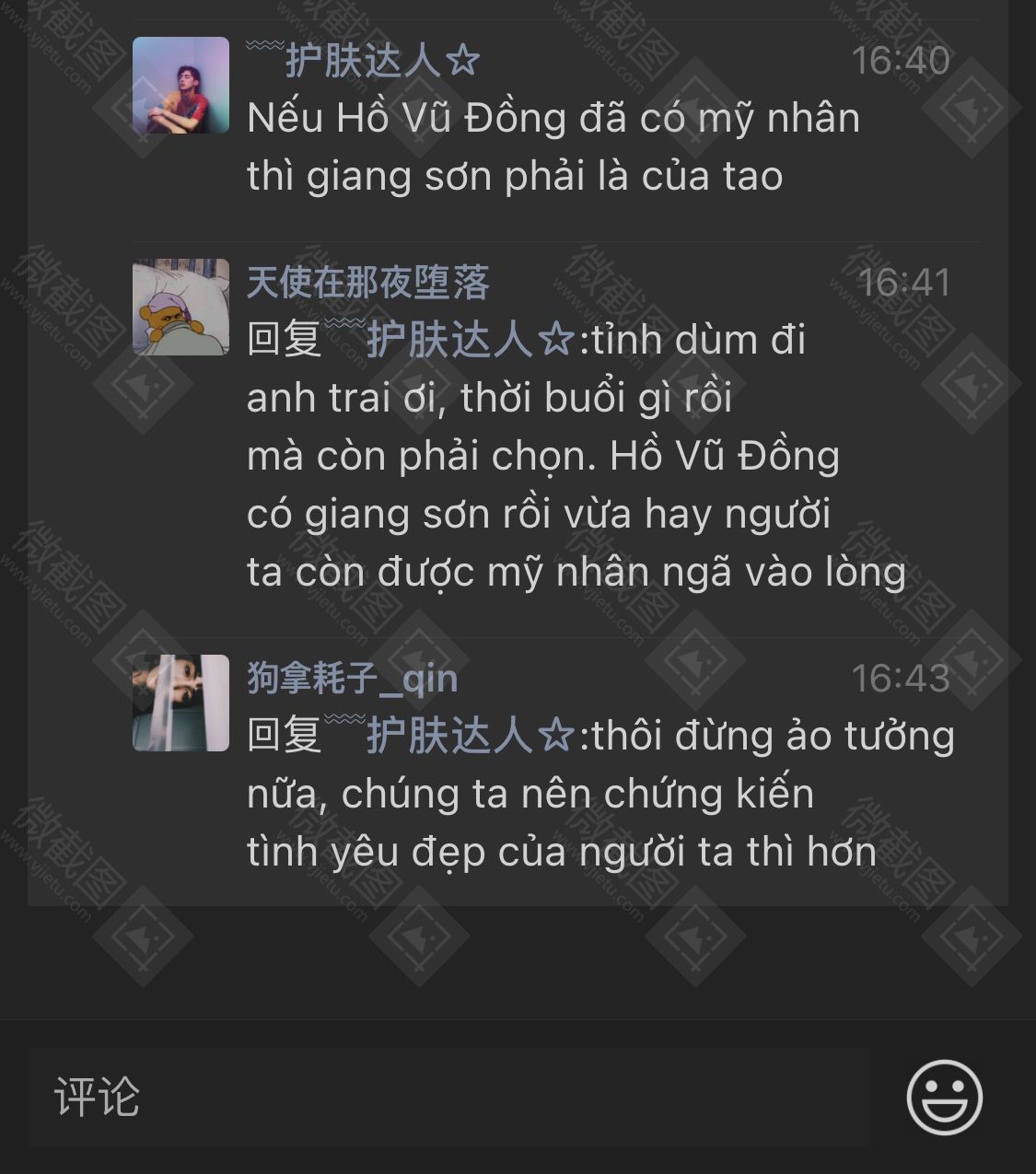Tap the 护肤达人☆ mention in the 16:43 reply
This screenshot has width=1036, height=1174.
pyautogui.click(x=451, y=737)
